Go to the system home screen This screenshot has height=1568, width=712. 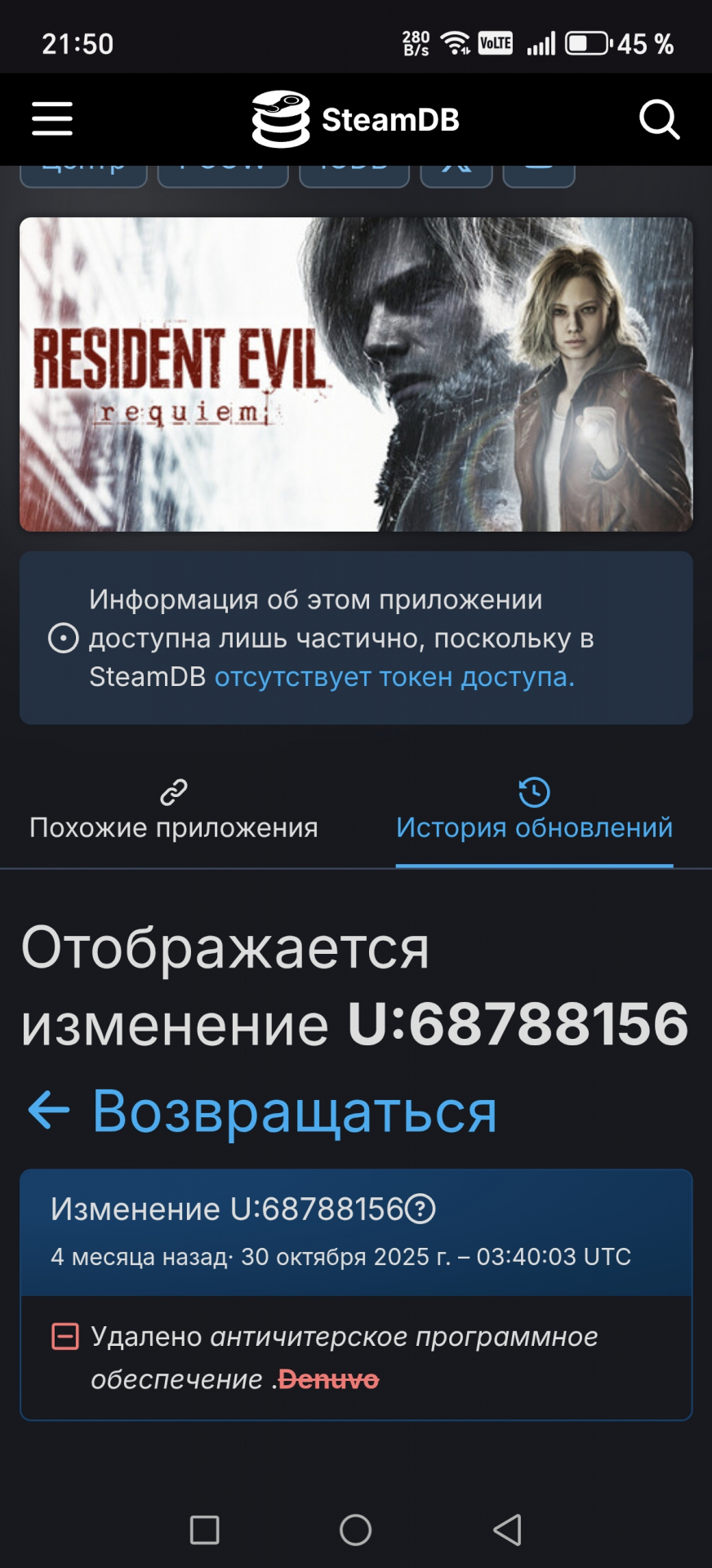point(355,1530)
